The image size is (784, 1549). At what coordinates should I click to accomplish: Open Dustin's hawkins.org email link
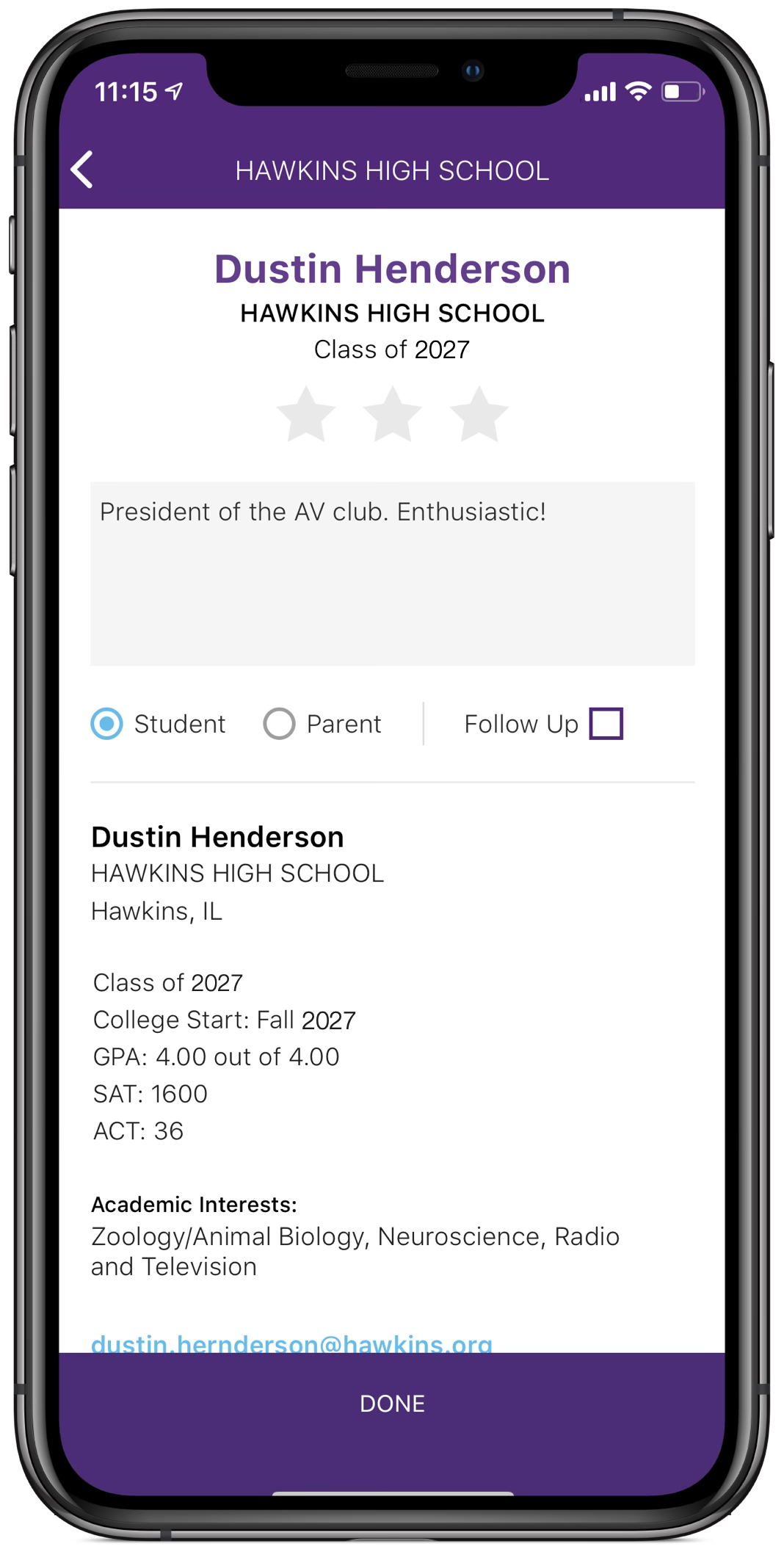coord(291,1343)
